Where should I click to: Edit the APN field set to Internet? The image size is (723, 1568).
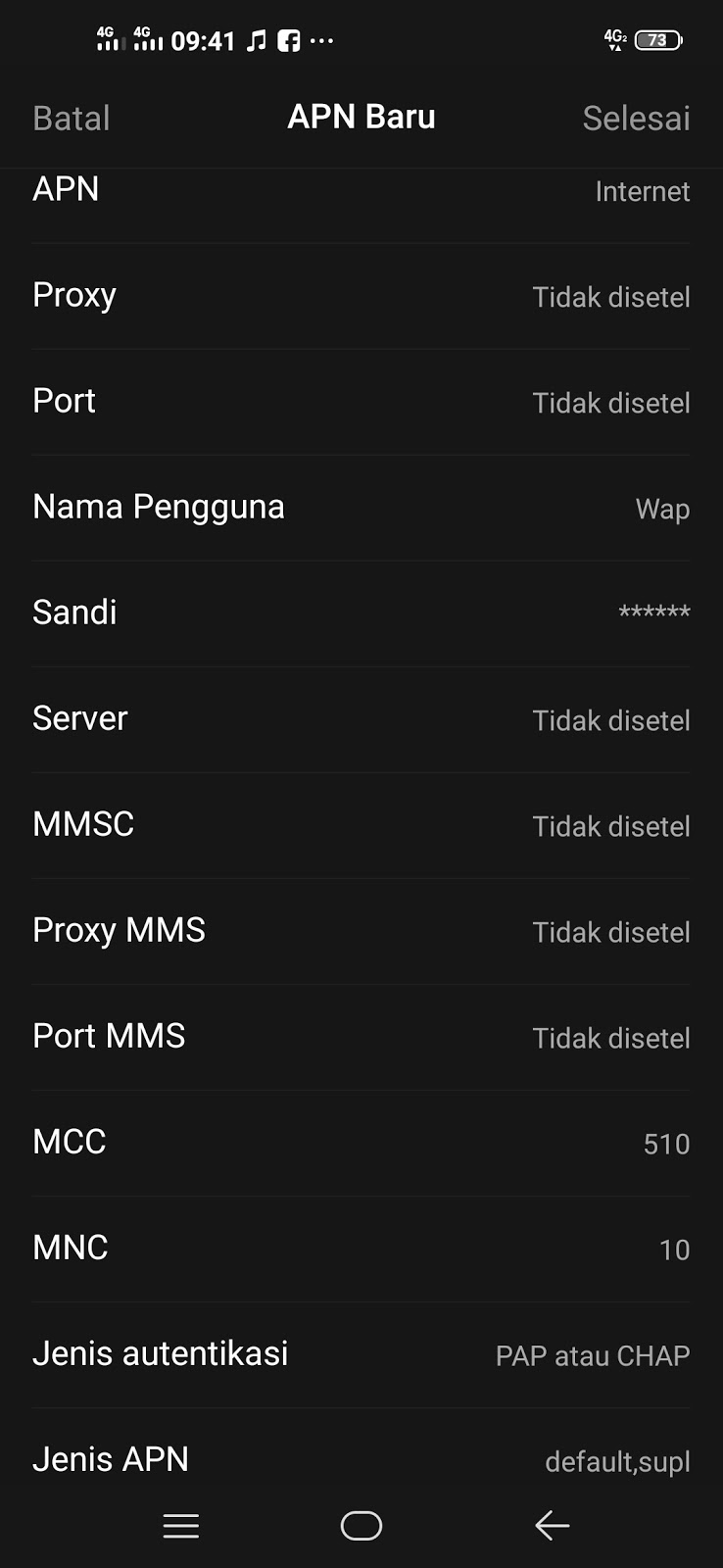pyautogui.click(x=361, y=191)
